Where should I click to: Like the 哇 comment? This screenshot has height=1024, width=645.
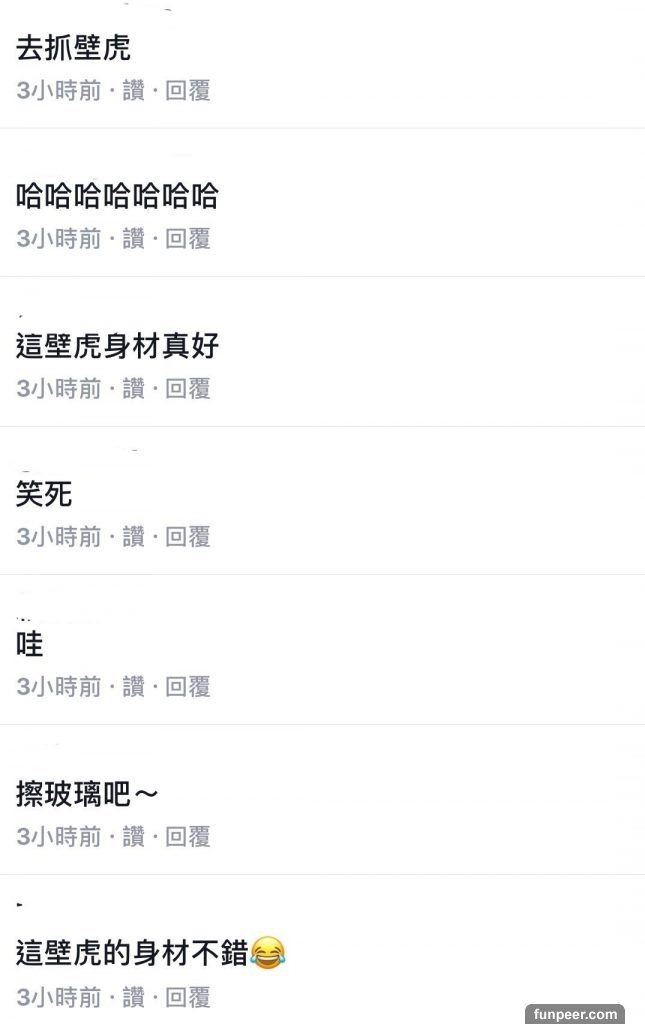point(133,686)
